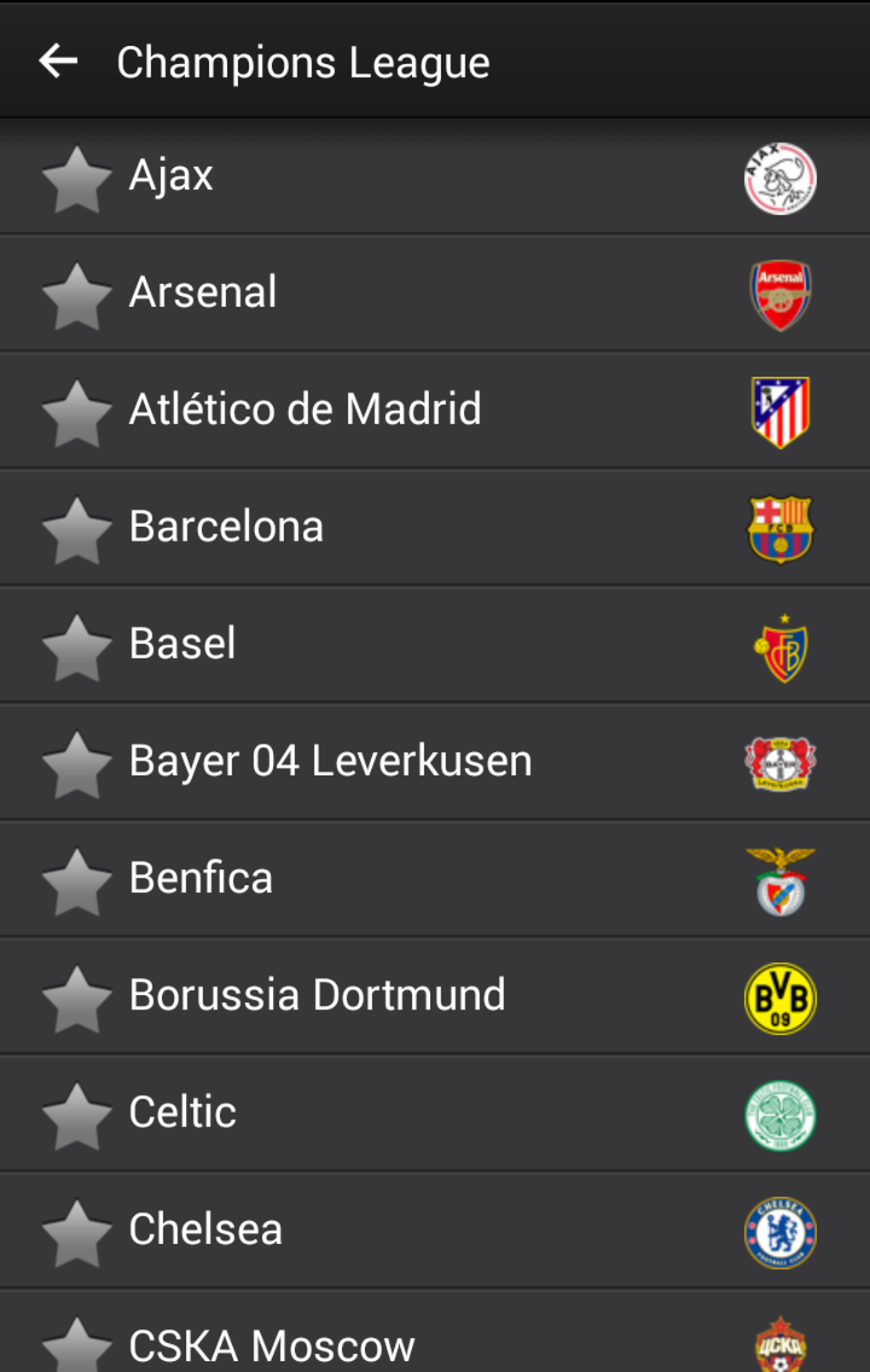This screenshot has height=1372, width=870.
Task: Add Celtic to favorites via star
Action: point(77,1116)
